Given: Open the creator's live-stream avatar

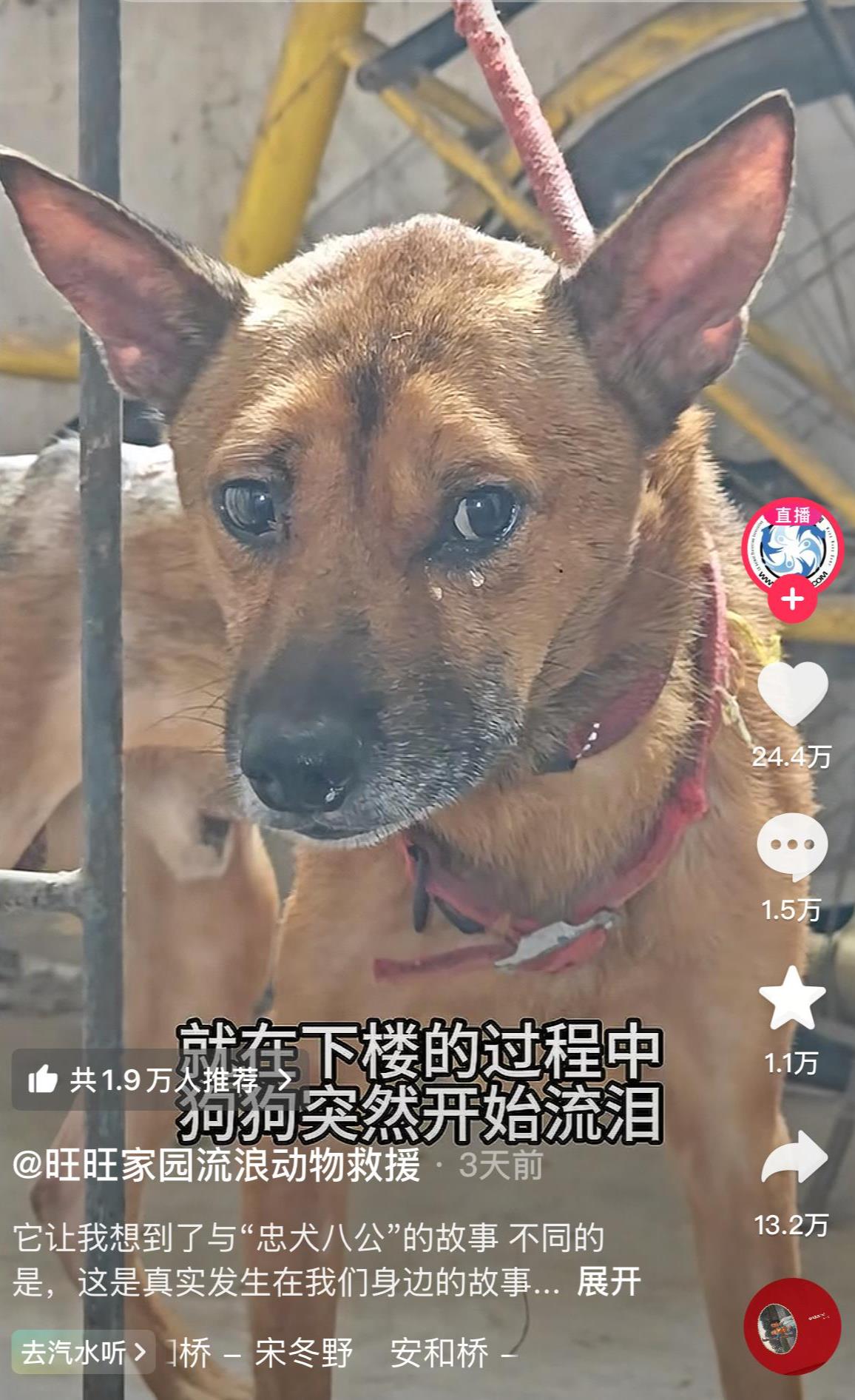Looking at the screenshot, I should click(792, 546).
